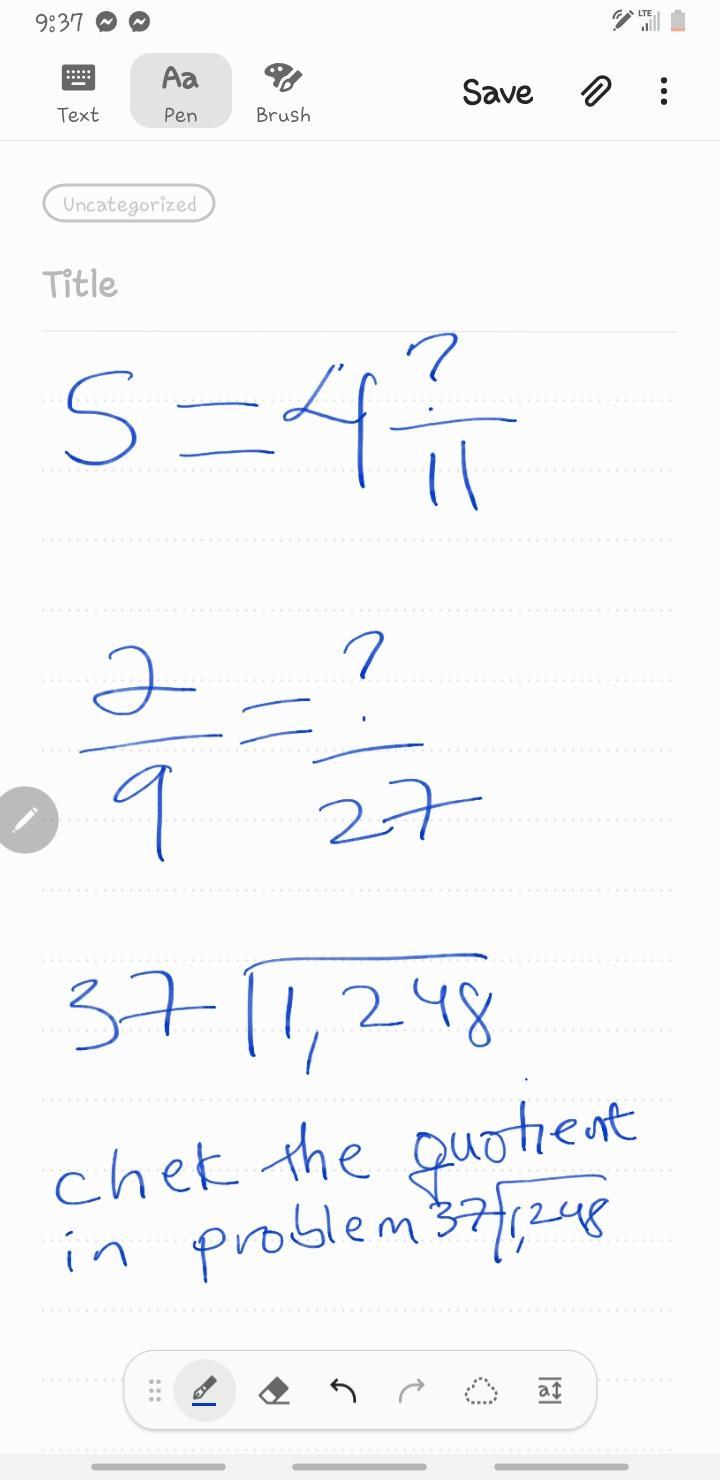
Task: Activate the lasso selection tool
Action: click(481, 1390)
